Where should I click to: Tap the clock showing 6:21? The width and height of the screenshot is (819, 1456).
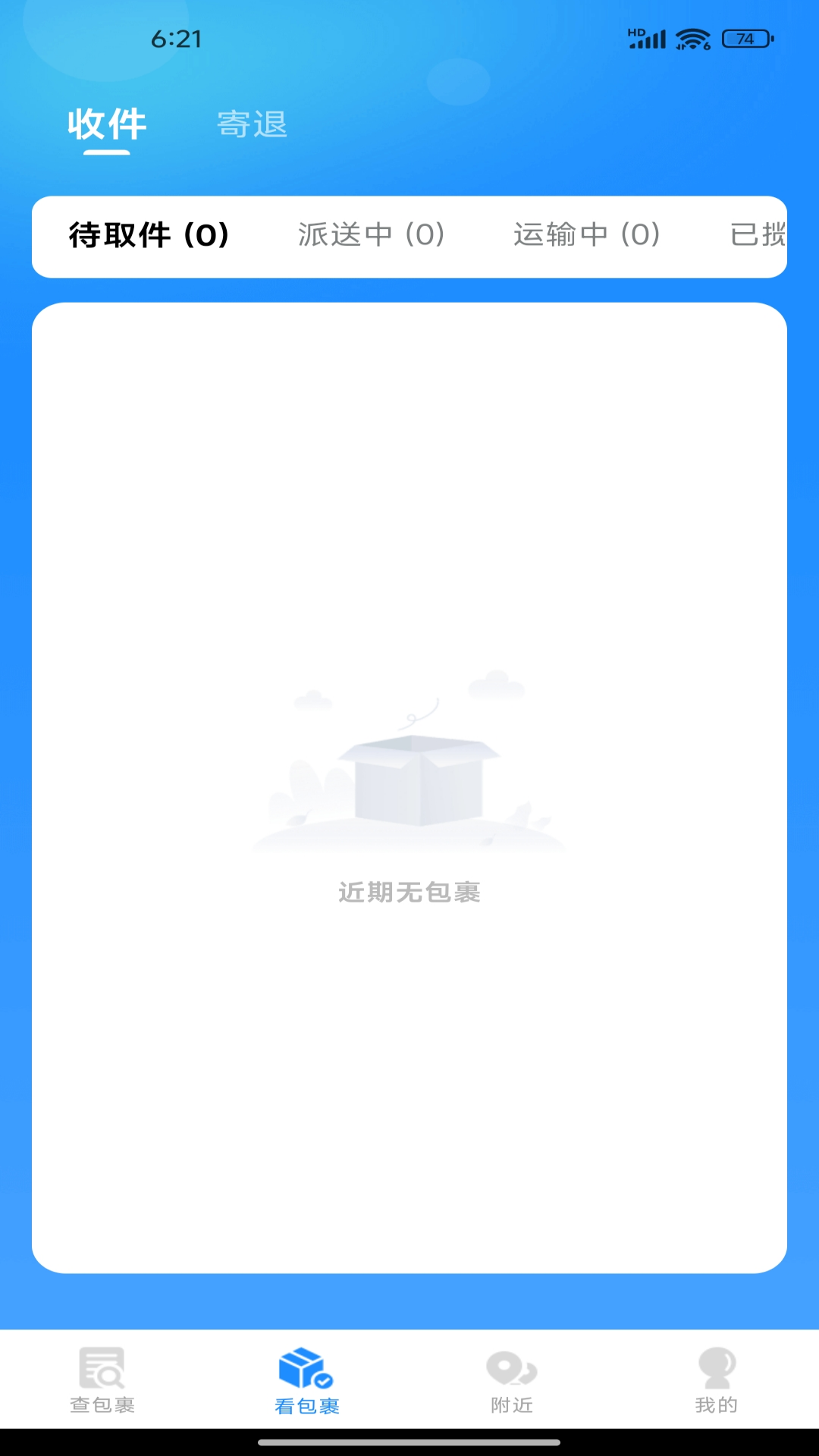[x=177, y=38]
